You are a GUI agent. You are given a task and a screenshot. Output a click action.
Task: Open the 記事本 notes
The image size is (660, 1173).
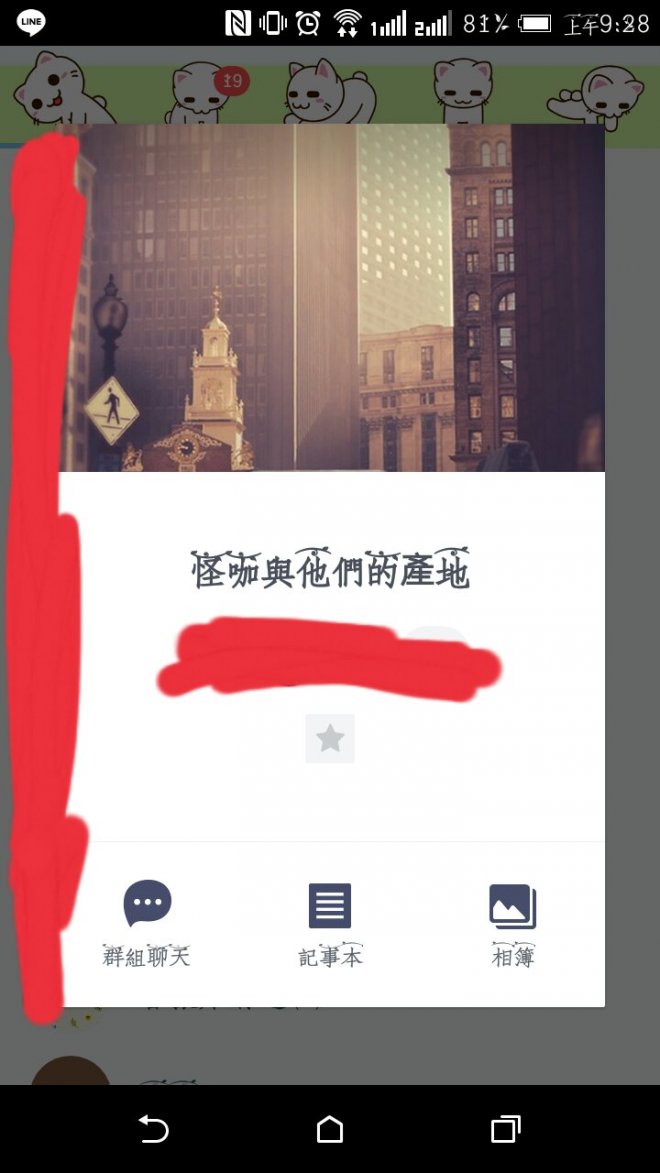pos(330,922)
